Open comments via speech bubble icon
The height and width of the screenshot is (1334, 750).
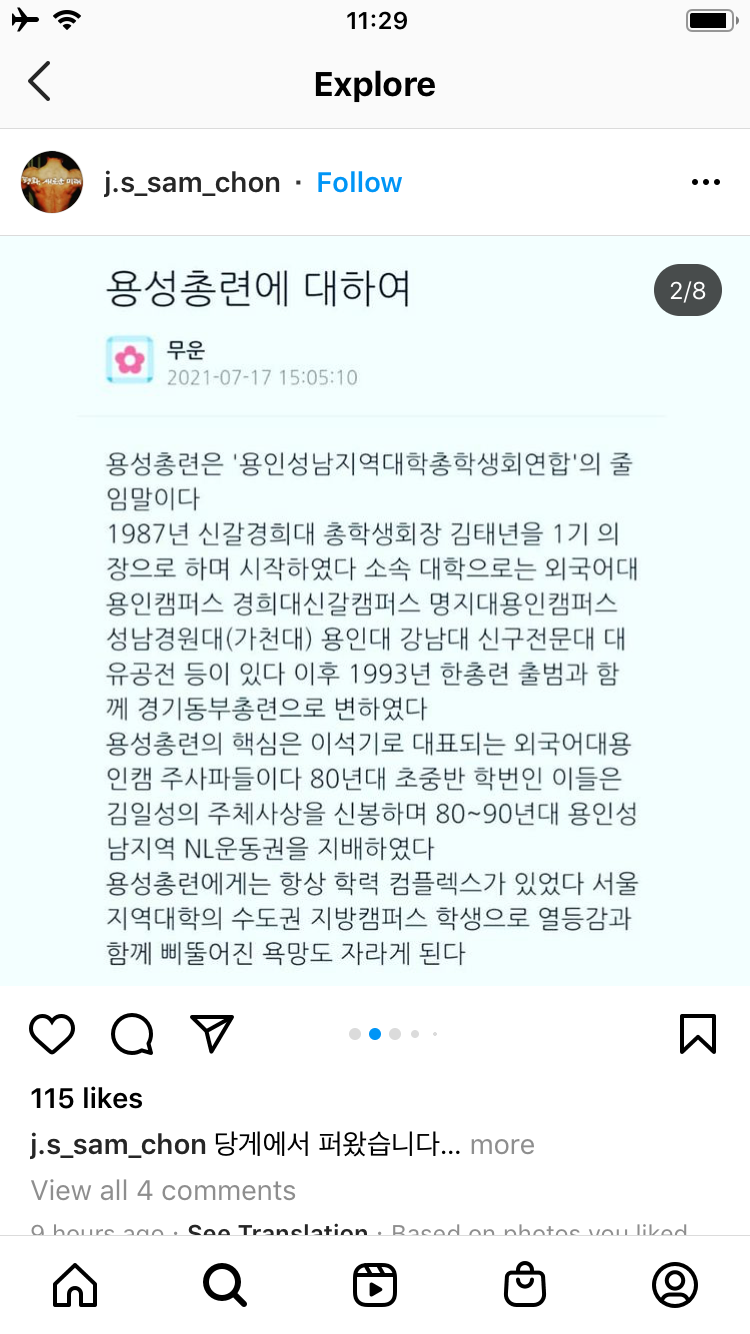tap(132, 1034)
